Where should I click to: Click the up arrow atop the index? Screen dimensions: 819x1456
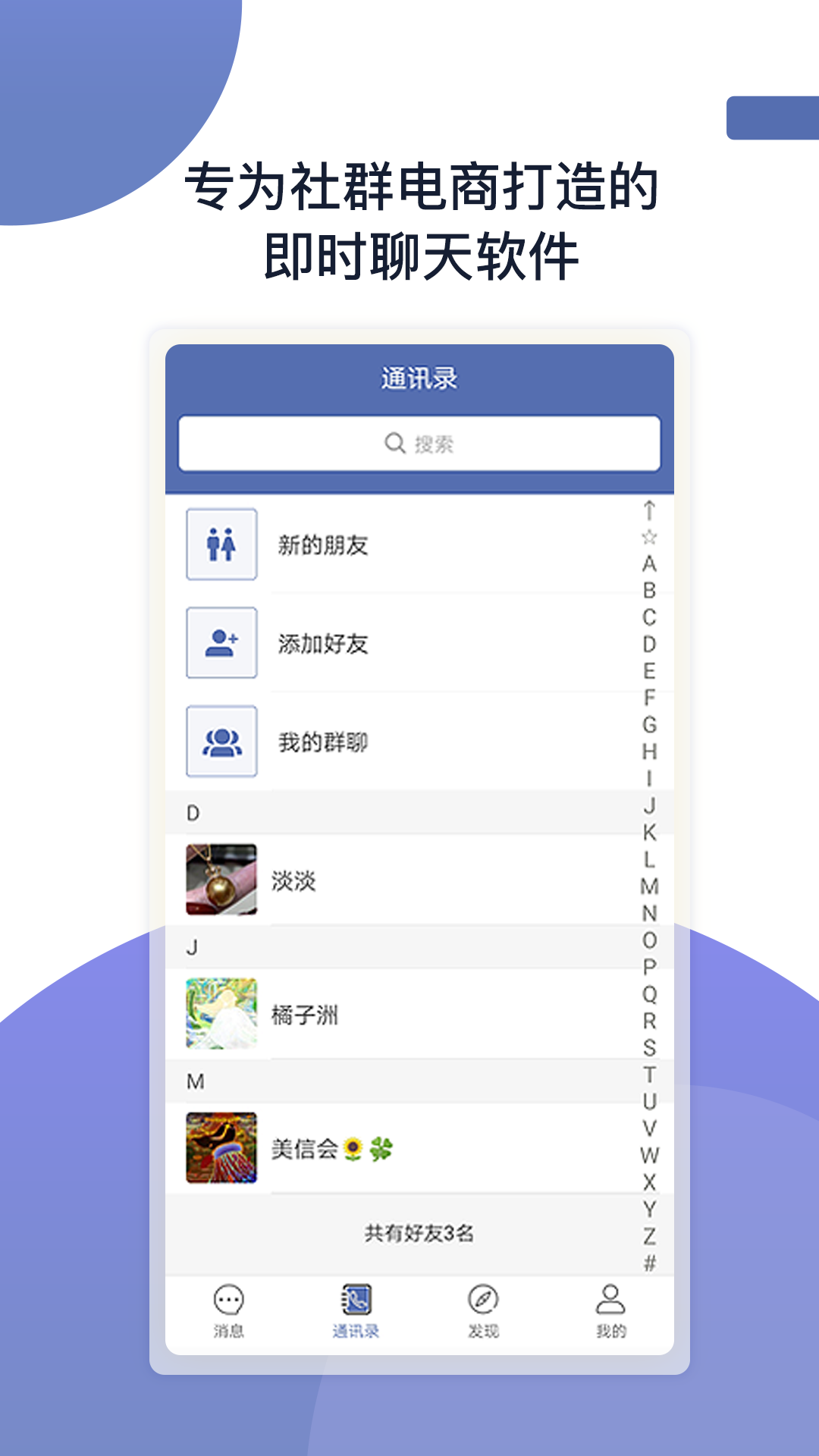coord(648,510)
